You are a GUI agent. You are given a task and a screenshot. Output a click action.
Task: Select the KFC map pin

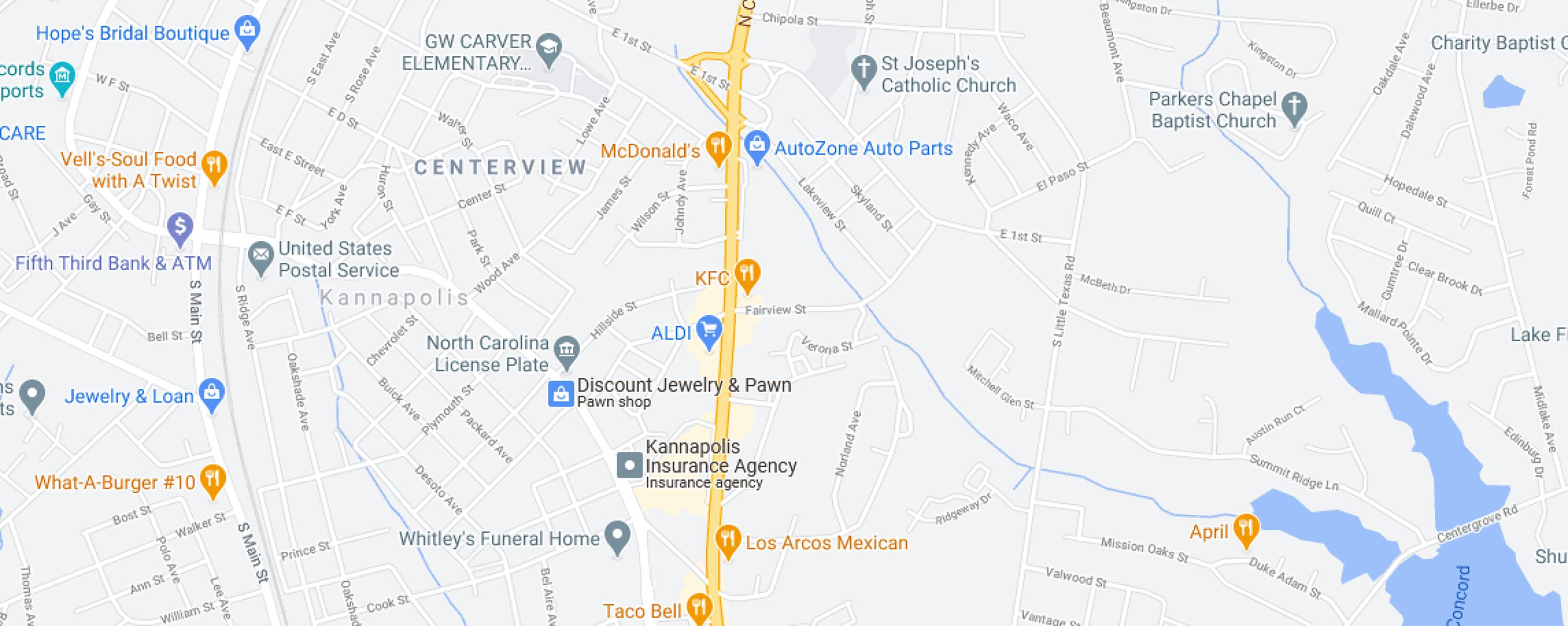747,275
